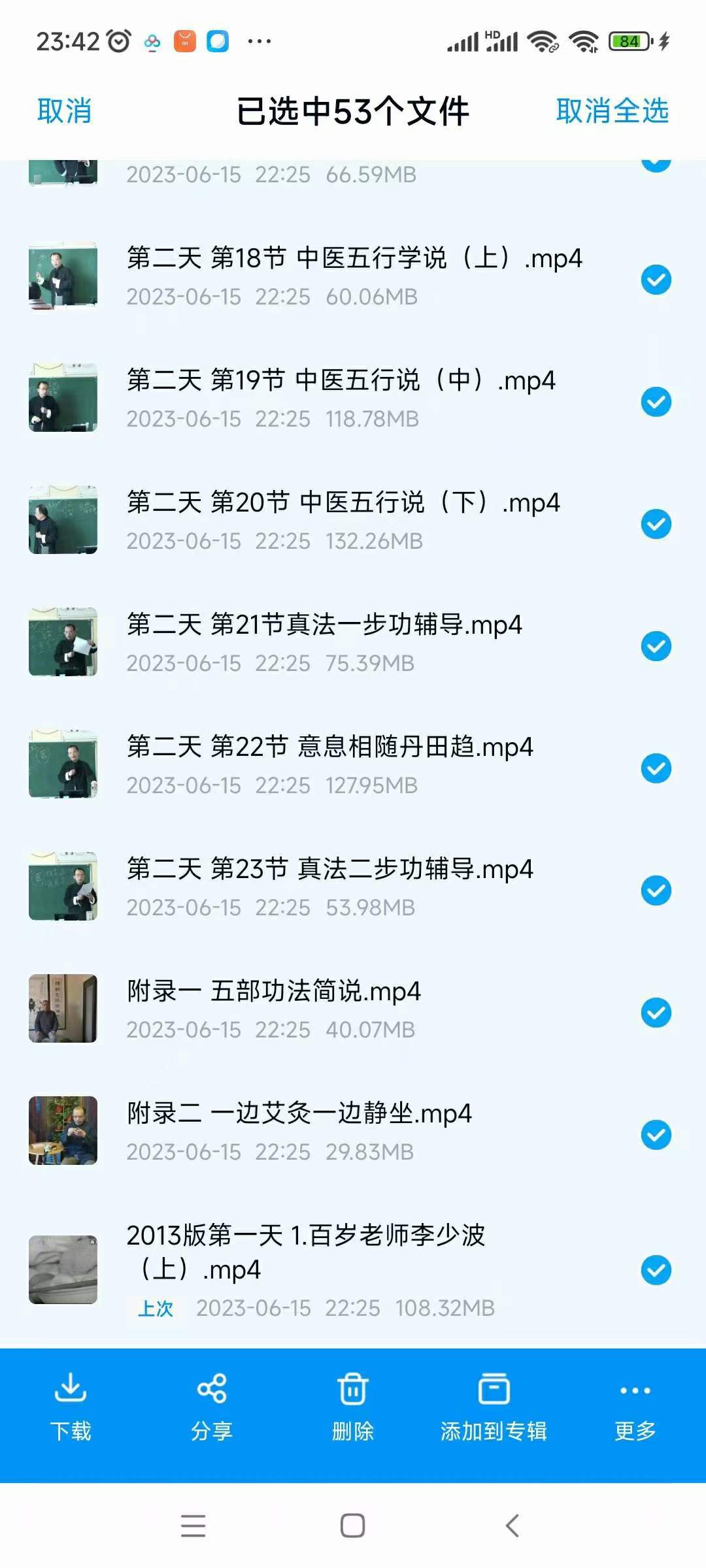Viewport: 706px width, 1568px height.
Task: Tap 取消全选 to deselect all files
Action: 612,111
